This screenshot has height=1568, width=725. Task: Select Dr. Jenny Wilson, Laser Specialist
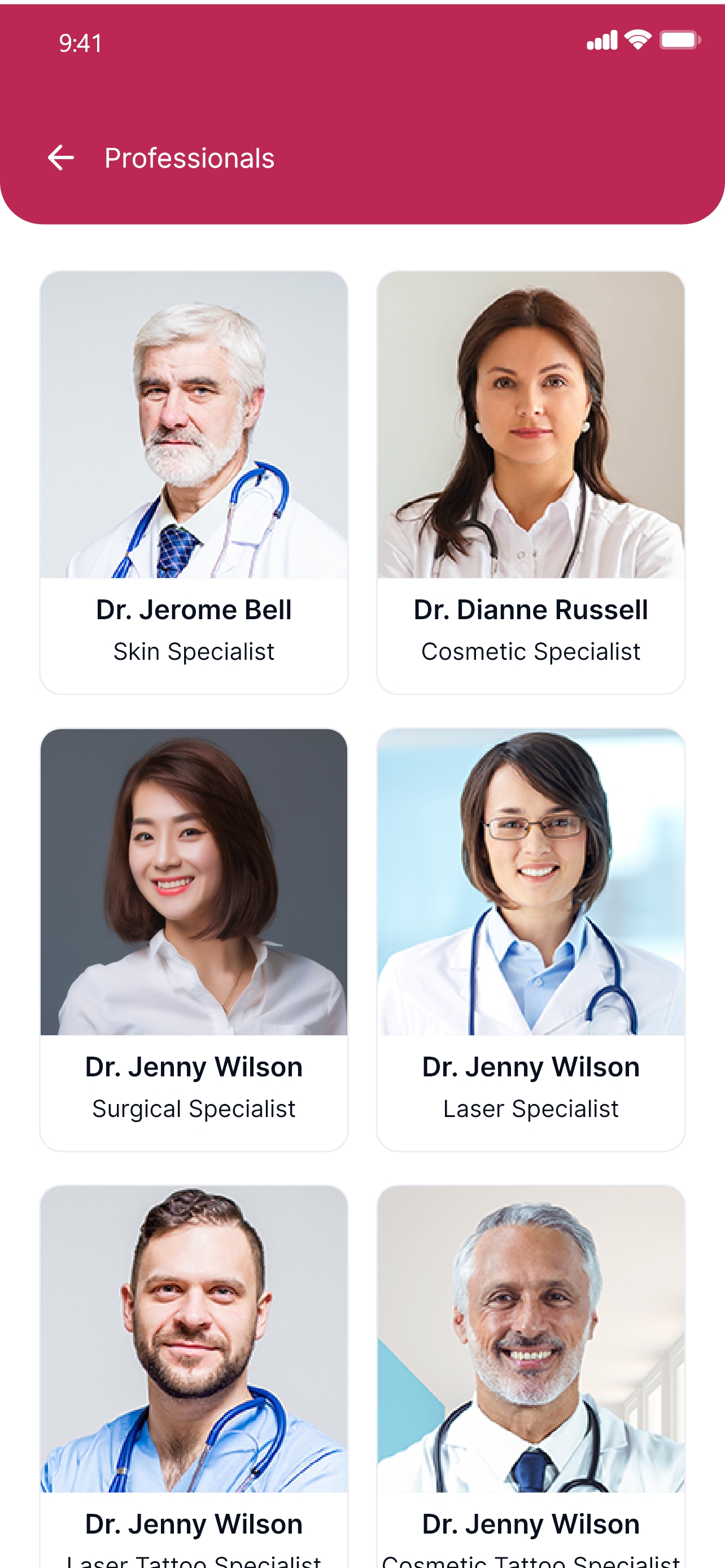click(x=530, y=939)
